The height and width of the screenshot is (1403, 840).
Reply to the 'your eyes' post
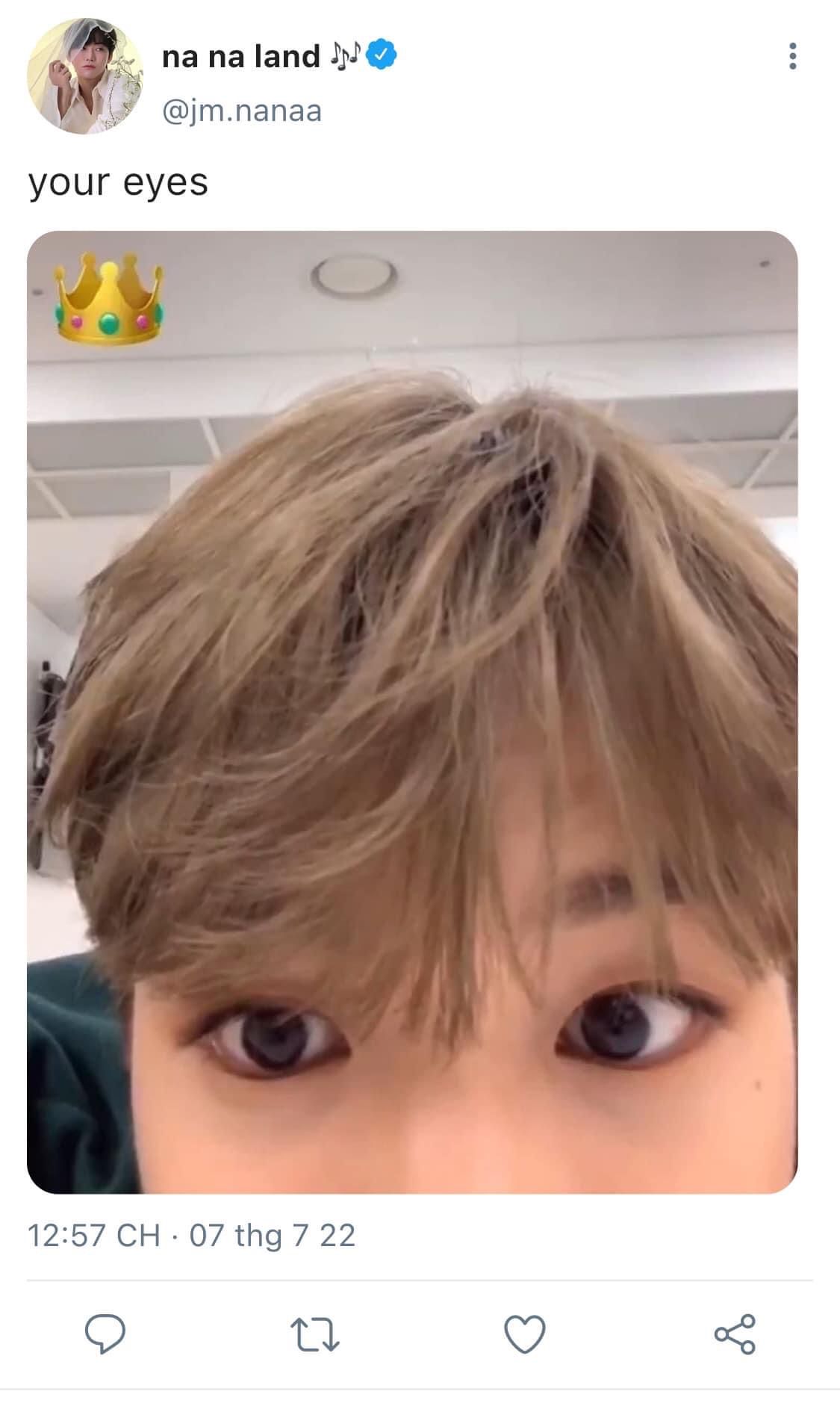coord(105,1334)
